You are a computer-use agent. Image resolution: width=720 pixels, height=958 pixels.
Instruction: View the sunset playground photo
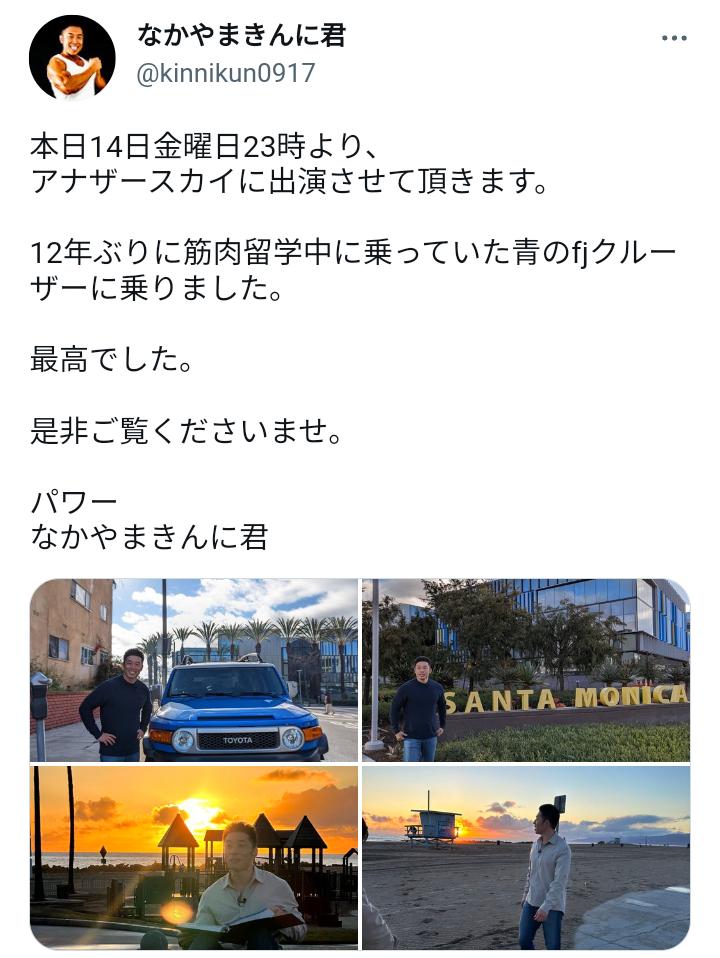click(x=194, y=856)
